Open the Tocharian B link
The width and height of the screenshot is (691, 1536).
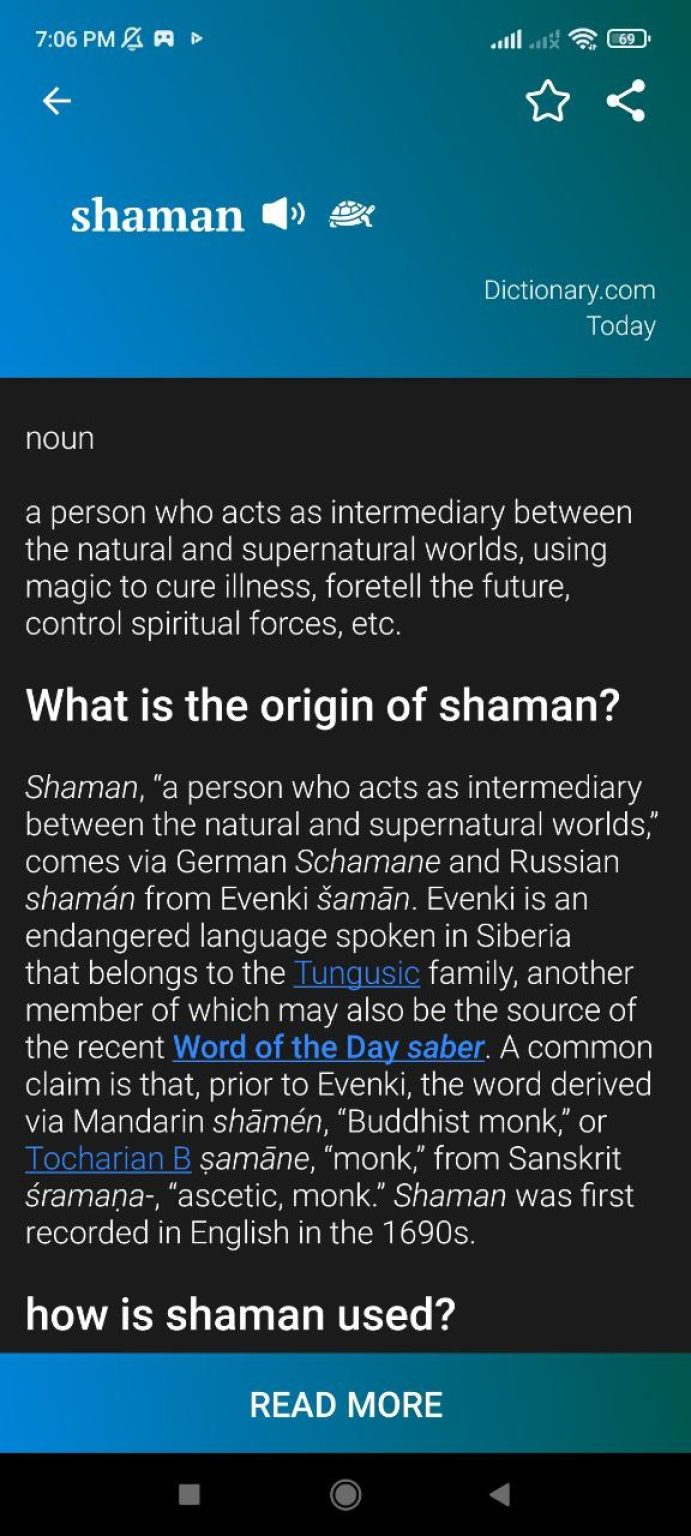pyautogui.click(x=108, y=1158)
